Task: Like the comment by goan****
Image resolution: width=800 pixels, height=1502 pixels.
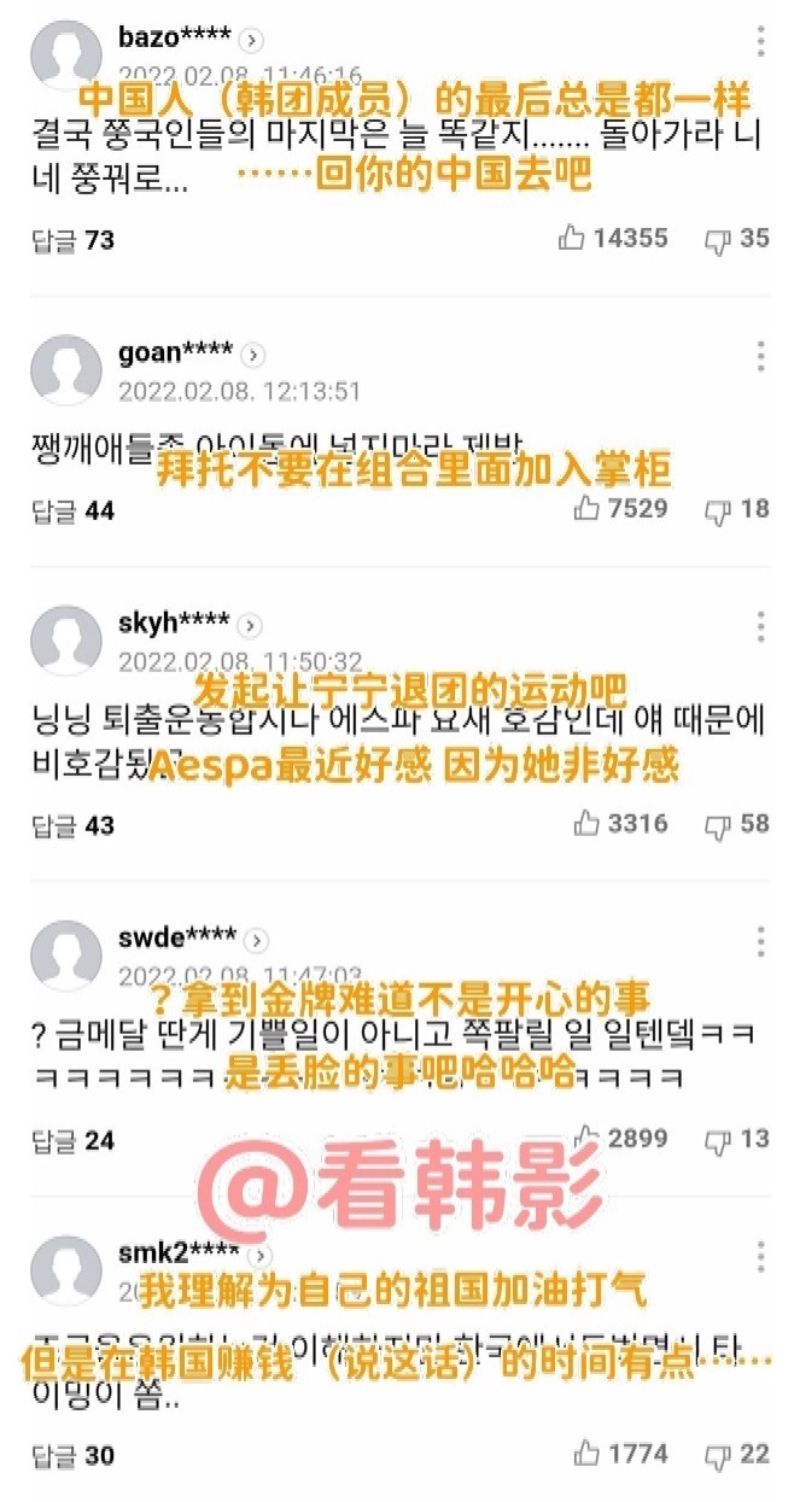Action: tap(620, 509)
